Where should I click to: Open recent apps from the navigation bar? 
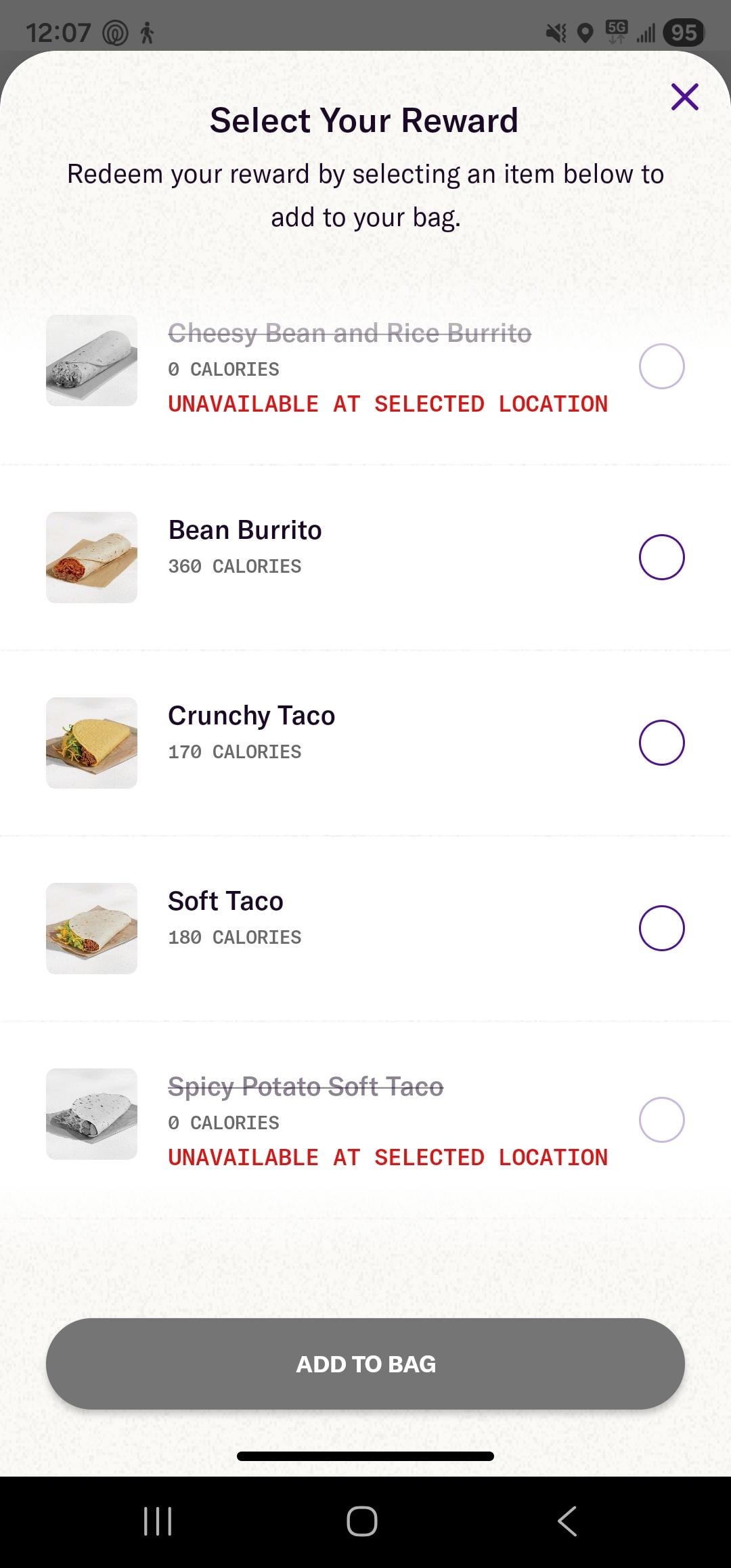coord(158,1521)
